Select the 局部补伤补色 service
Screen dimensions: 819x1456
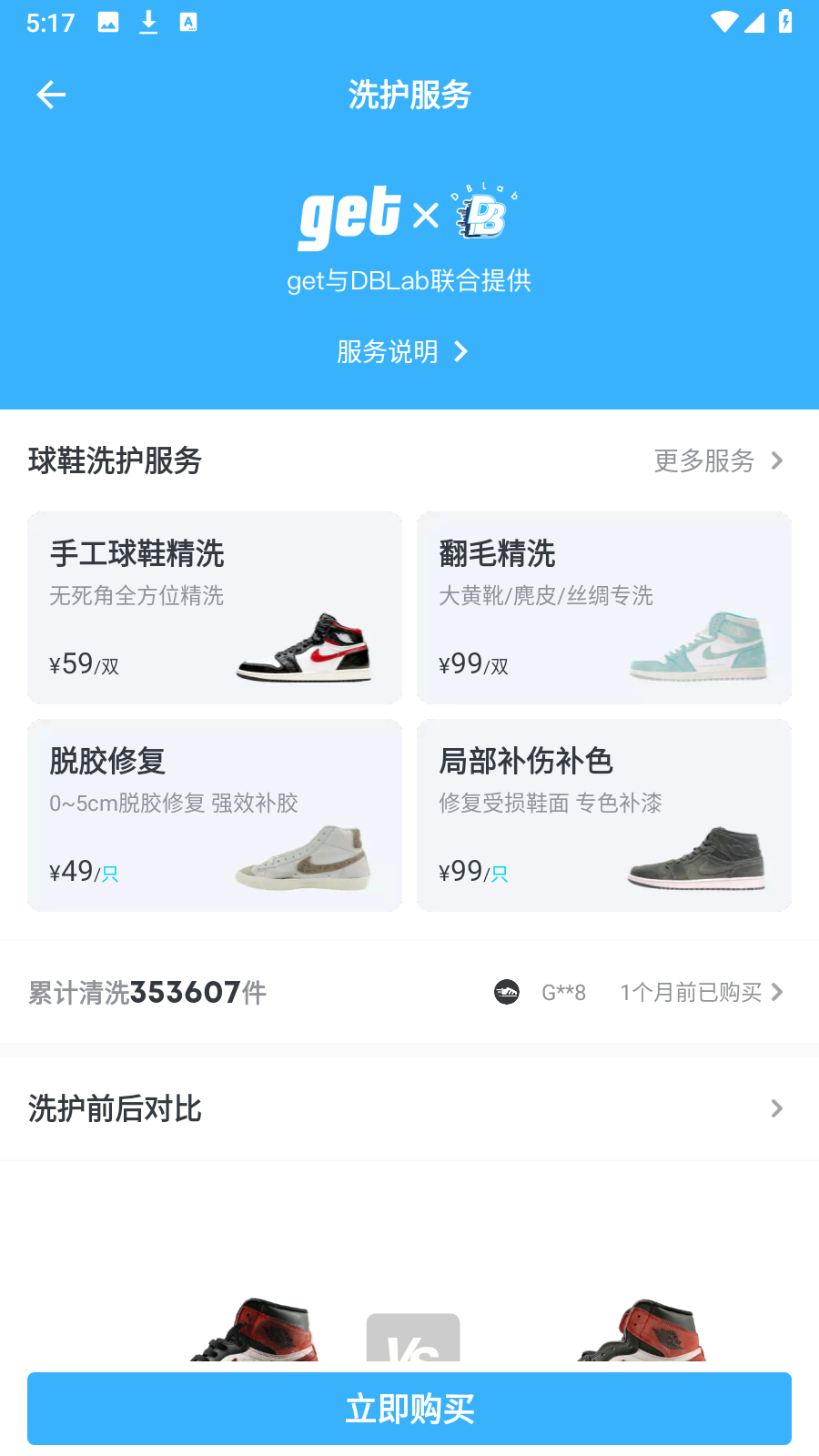pyautogui.click(x=603, y=815)
